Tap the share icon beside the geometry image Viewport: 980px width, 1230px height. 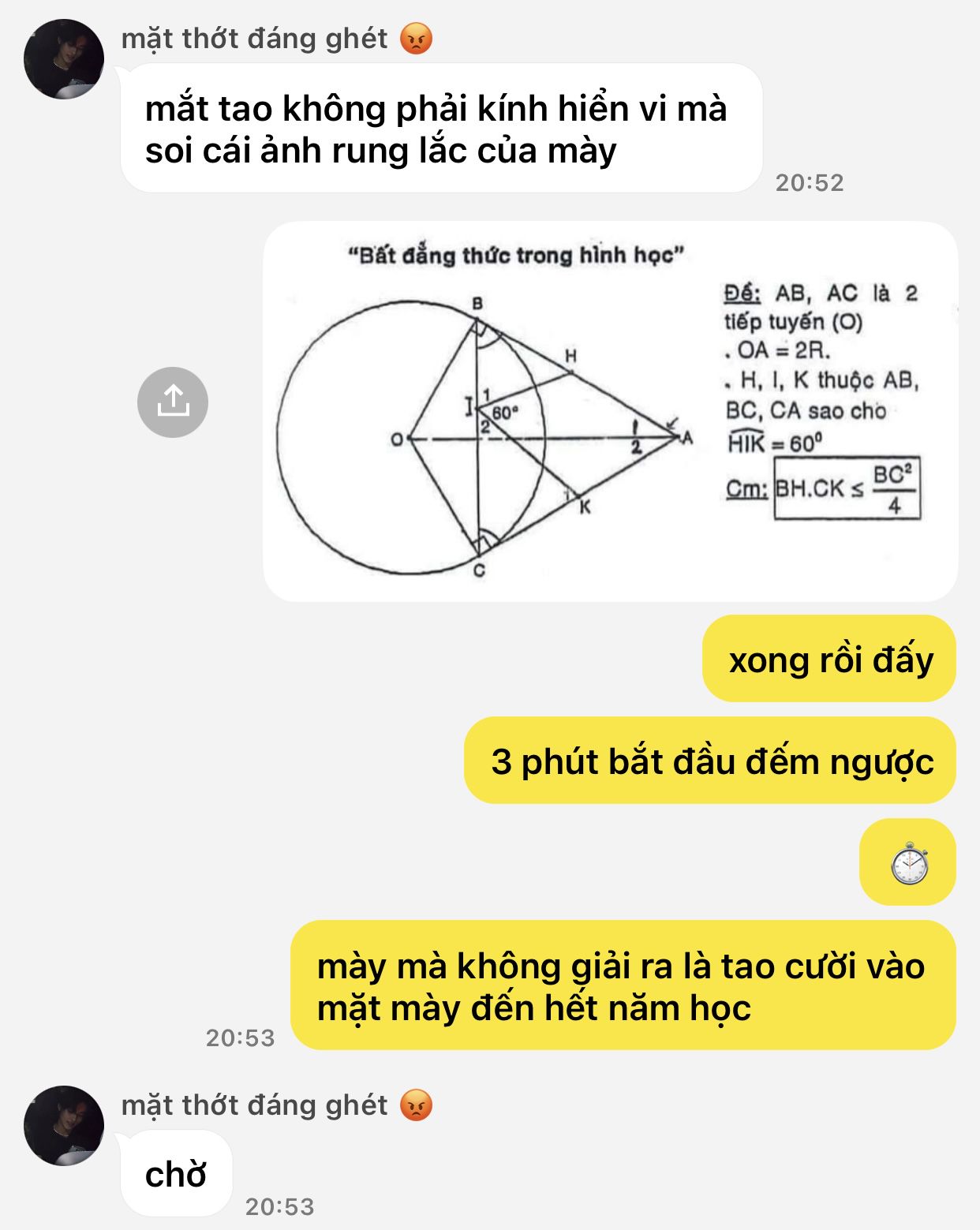click(173, 402)
